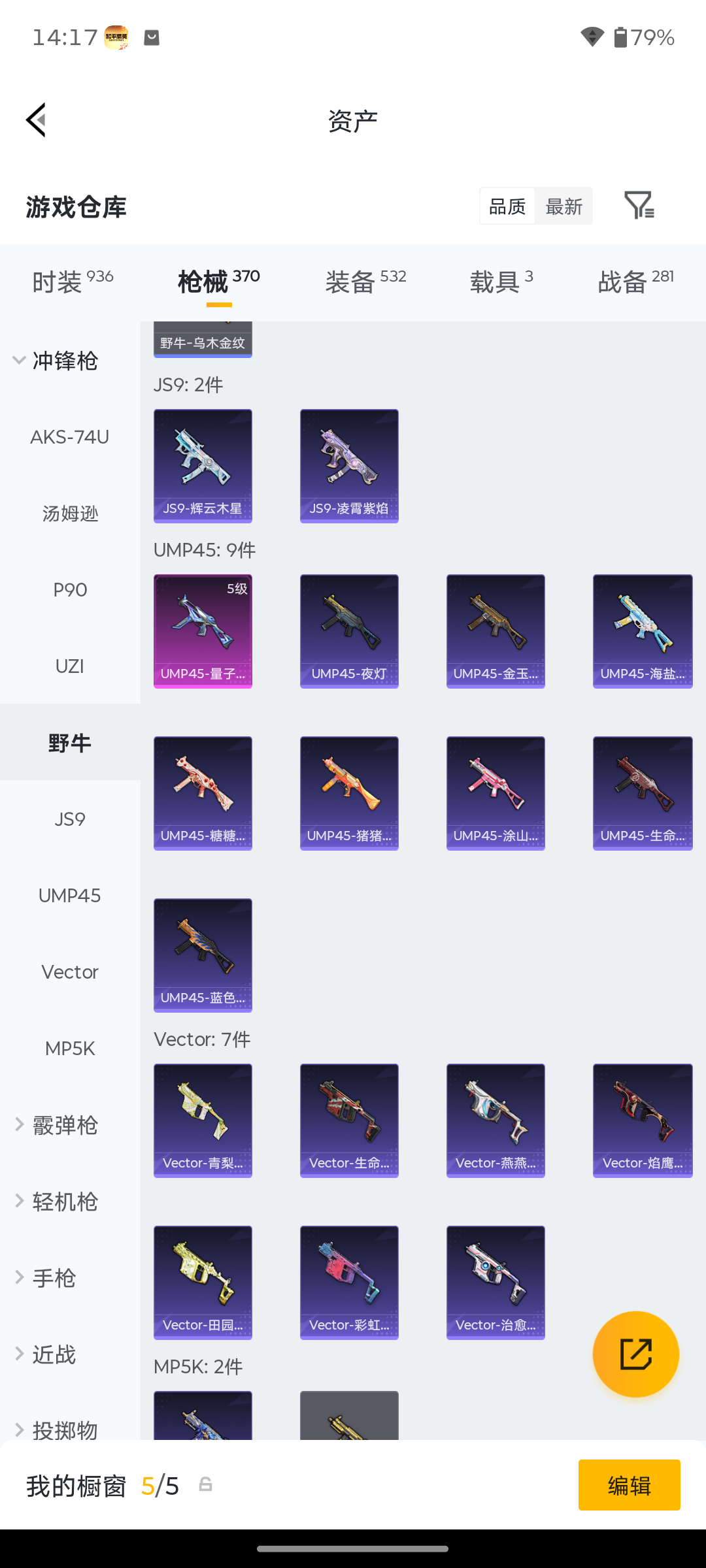
Task: Tap the orange share floating button
Action: 635,1354
